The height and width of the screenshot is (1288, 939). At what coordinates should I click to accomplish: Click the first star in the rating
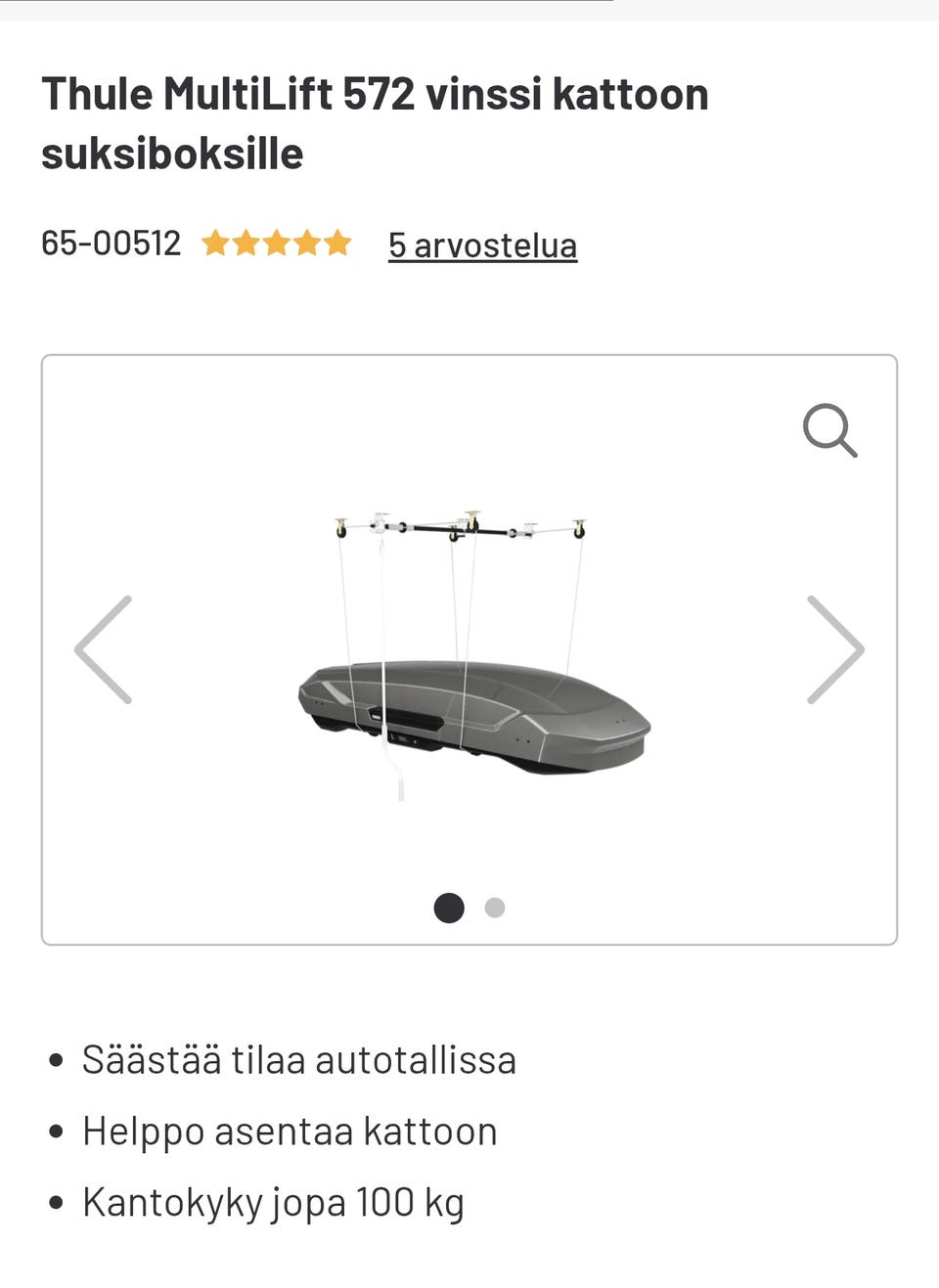point(214,242)
